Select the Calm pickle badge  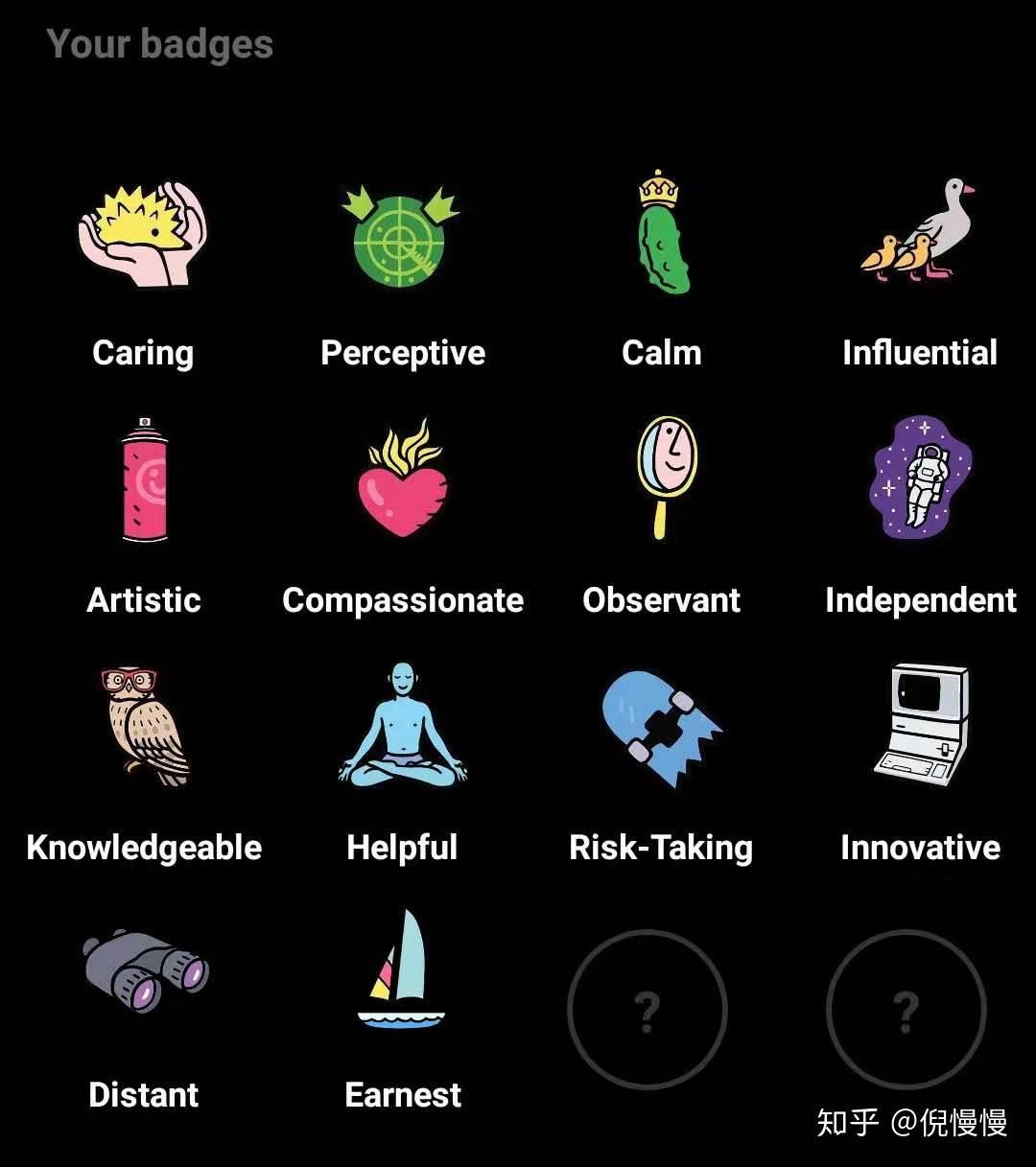tap(662, 233)
